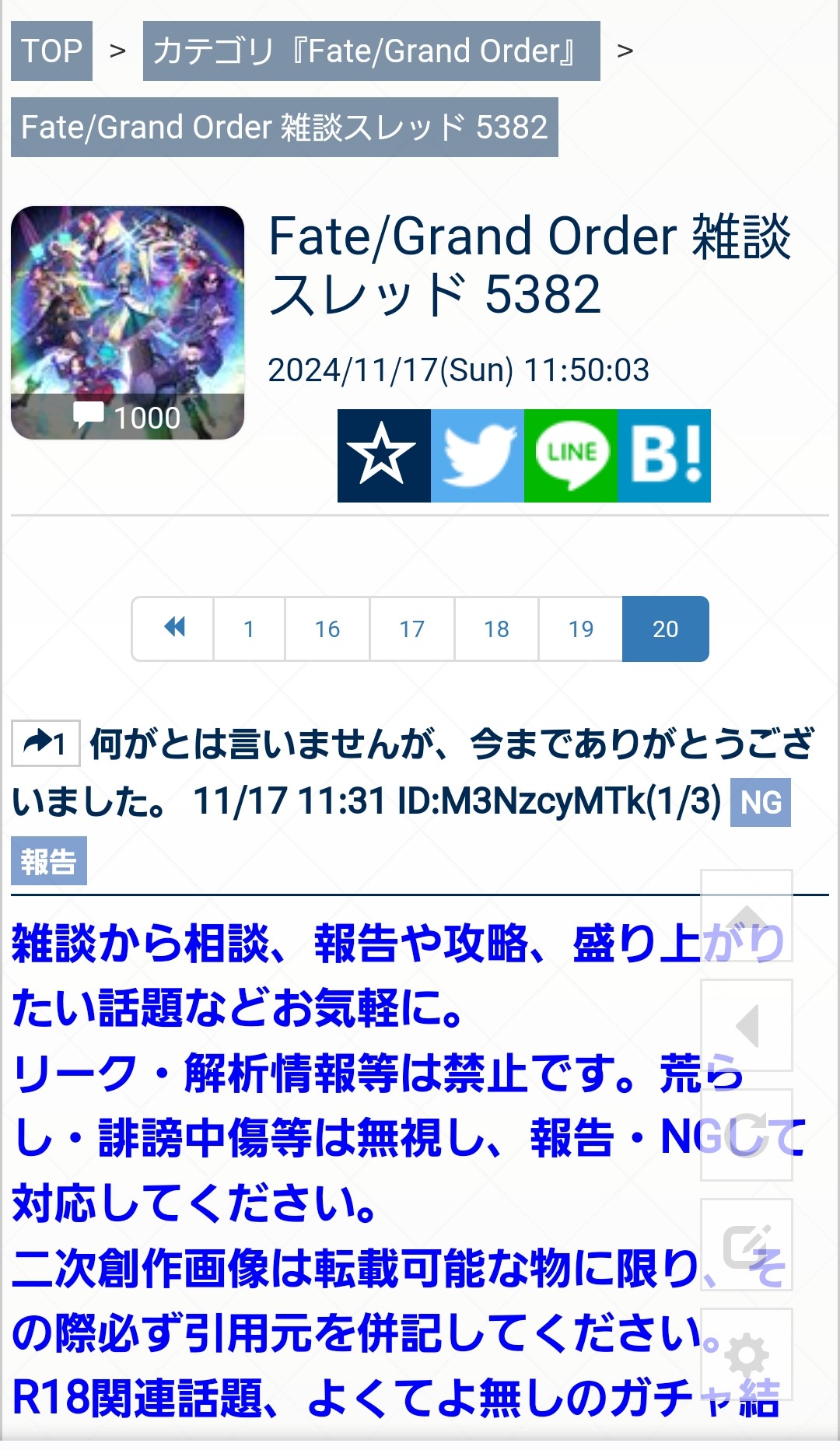Select the current page 20
840x1450 pixels.
(665, 629)
